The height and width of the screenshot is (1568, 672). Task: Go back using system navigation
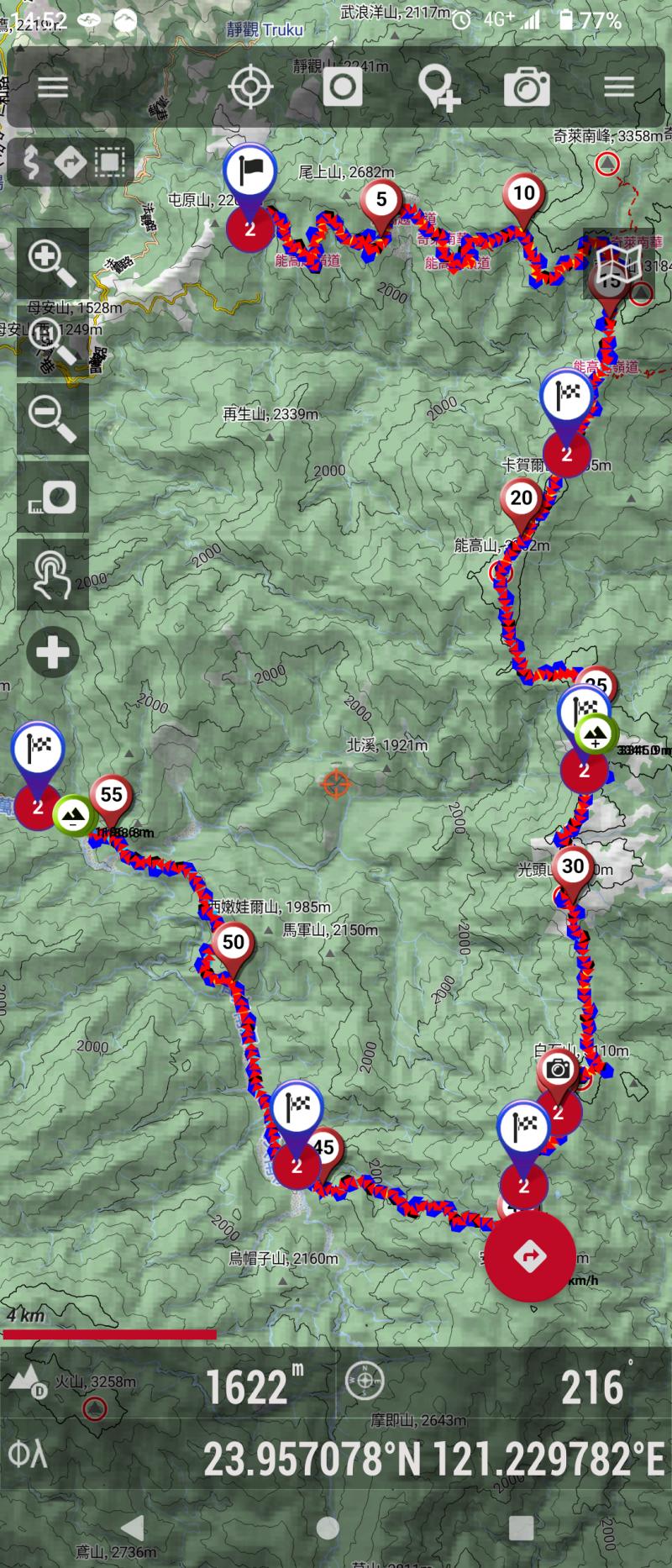[x=132, y=1528]
